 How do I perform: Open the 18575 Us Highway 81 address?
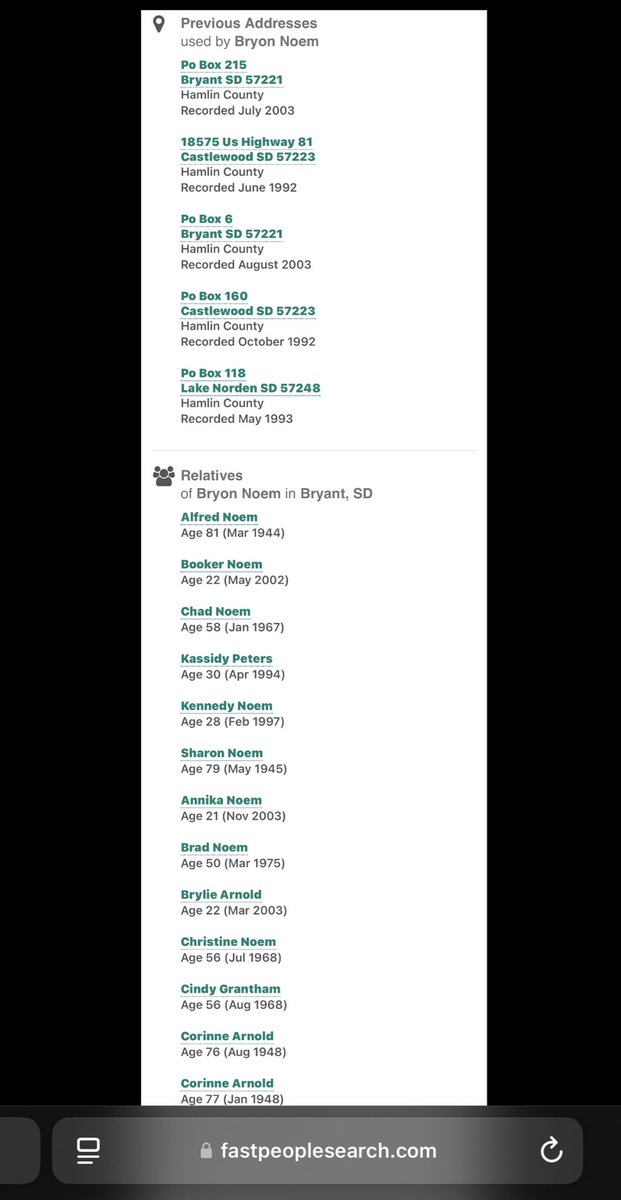click(247, 149)
